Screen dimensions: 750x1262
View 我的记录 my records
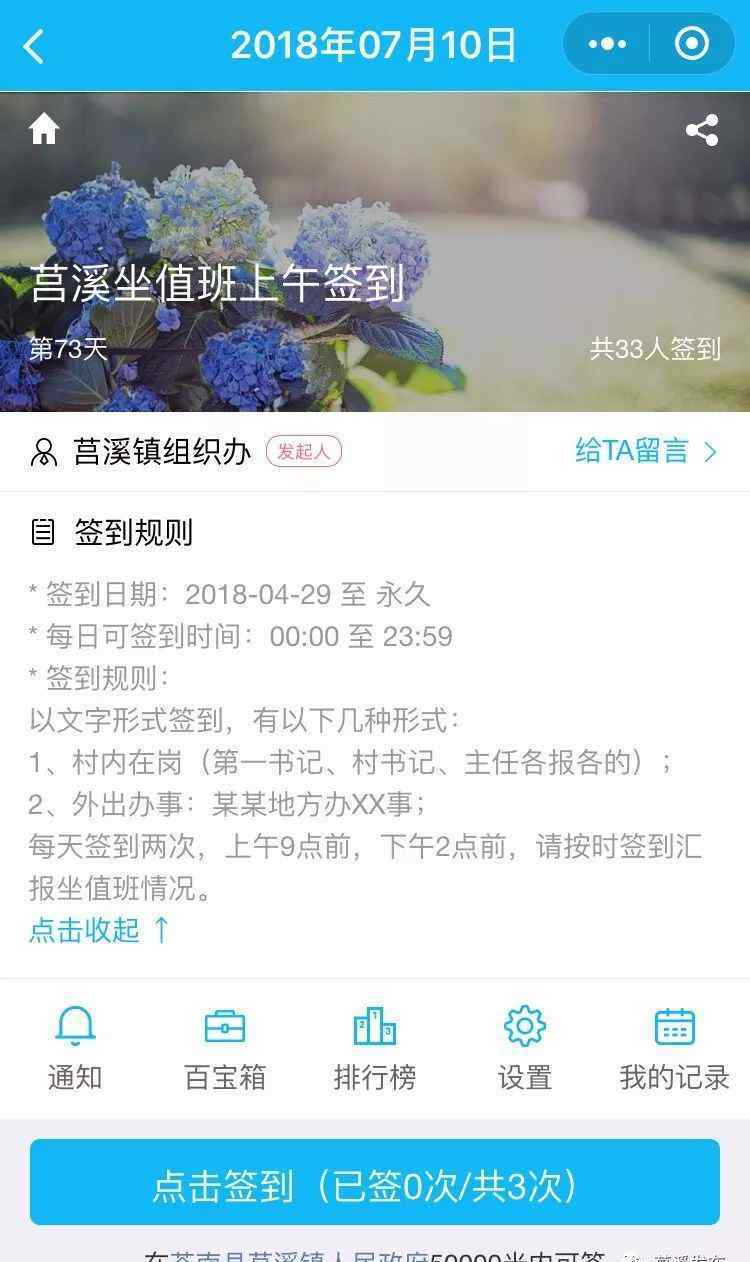[x=674, y=1048]
